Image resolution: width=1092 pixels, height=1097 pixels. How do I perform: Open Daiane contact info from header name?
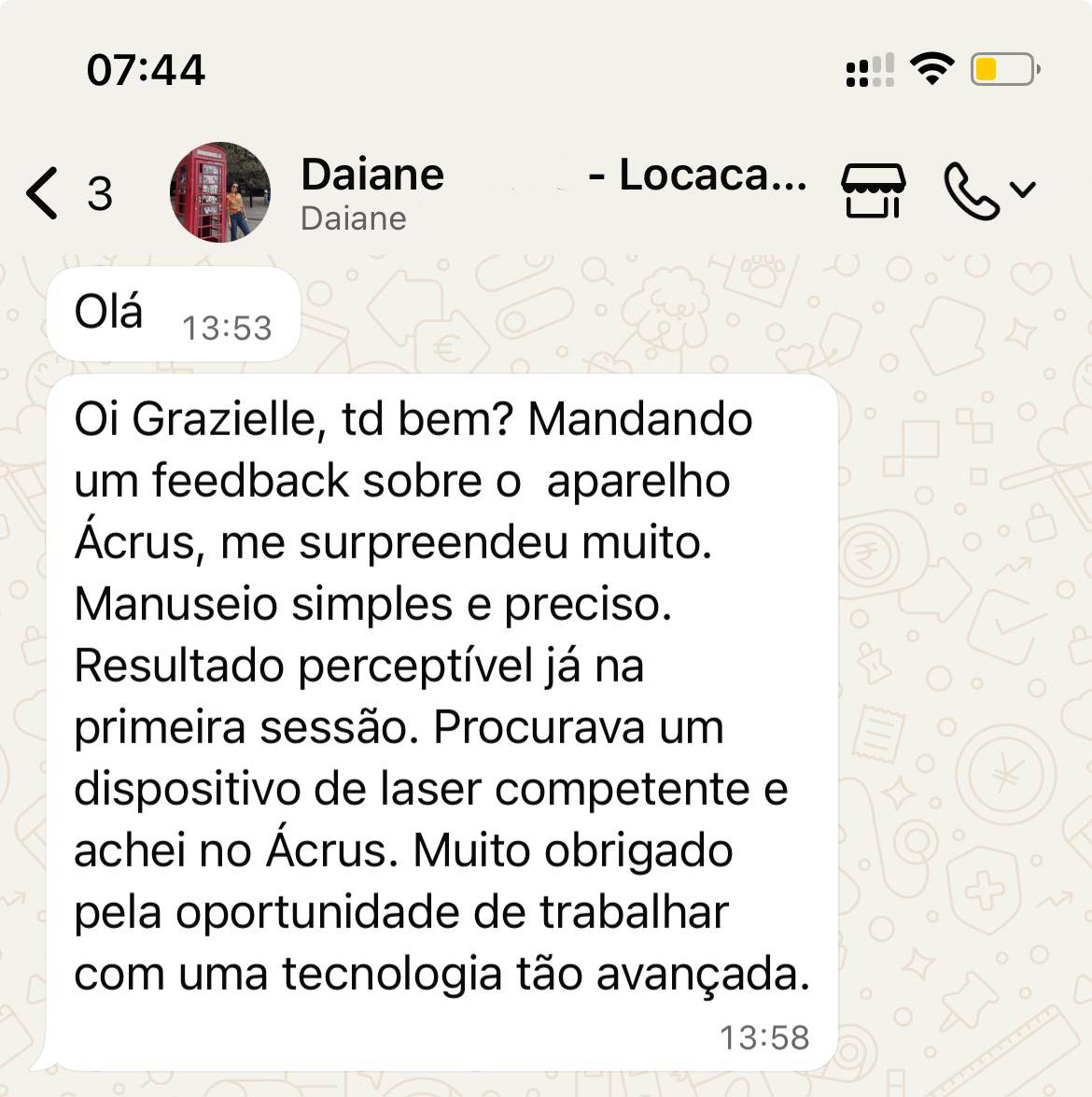click(x=553, y=191)
